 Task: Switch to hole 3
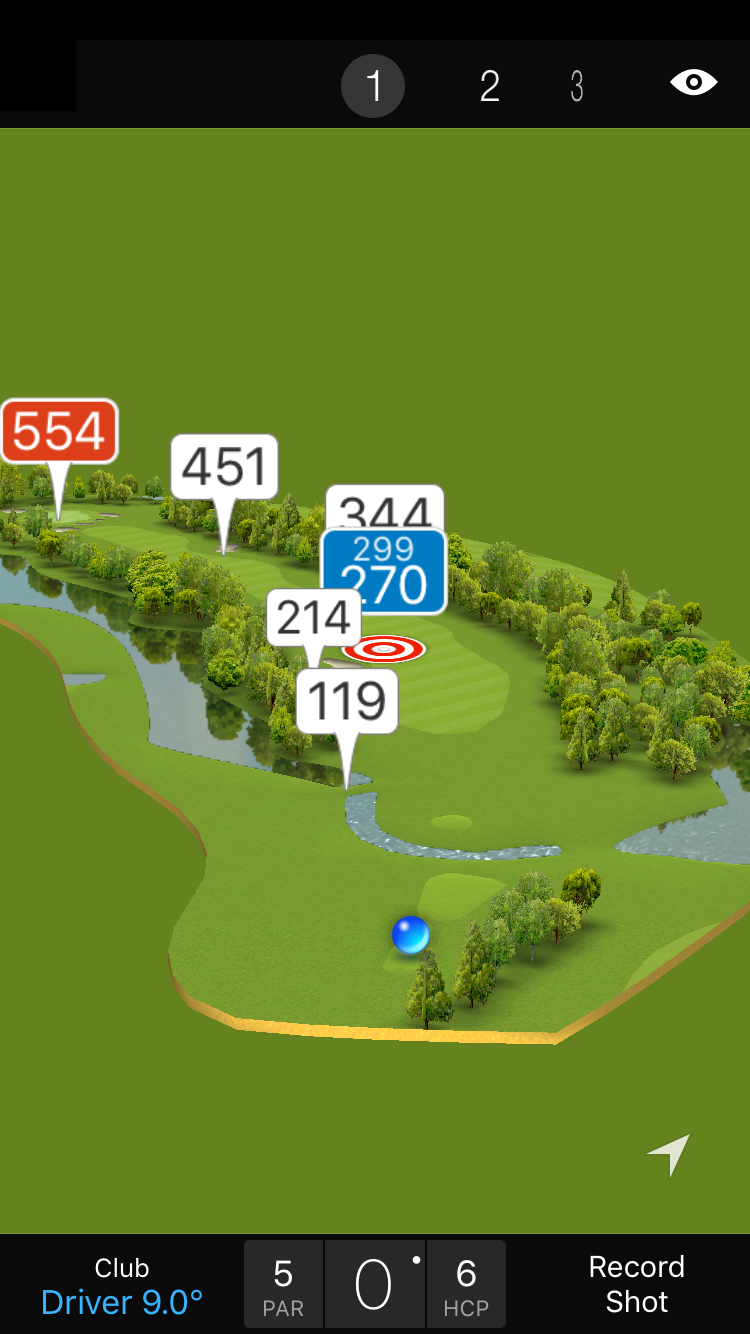click(x=577, y=86)
